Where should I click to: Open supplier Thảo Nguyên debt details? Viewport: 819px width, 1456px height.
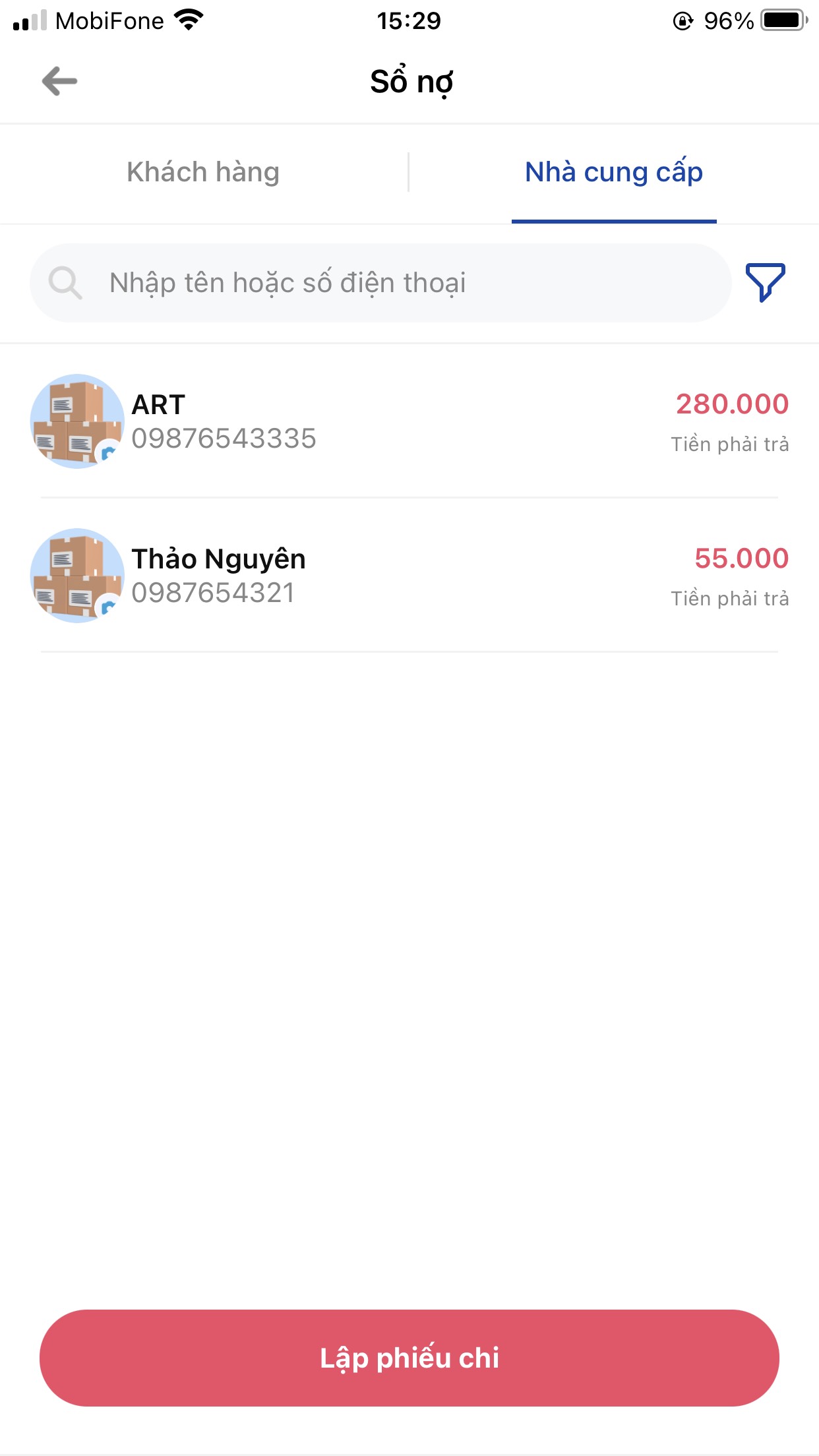click(x=409, y=576)
